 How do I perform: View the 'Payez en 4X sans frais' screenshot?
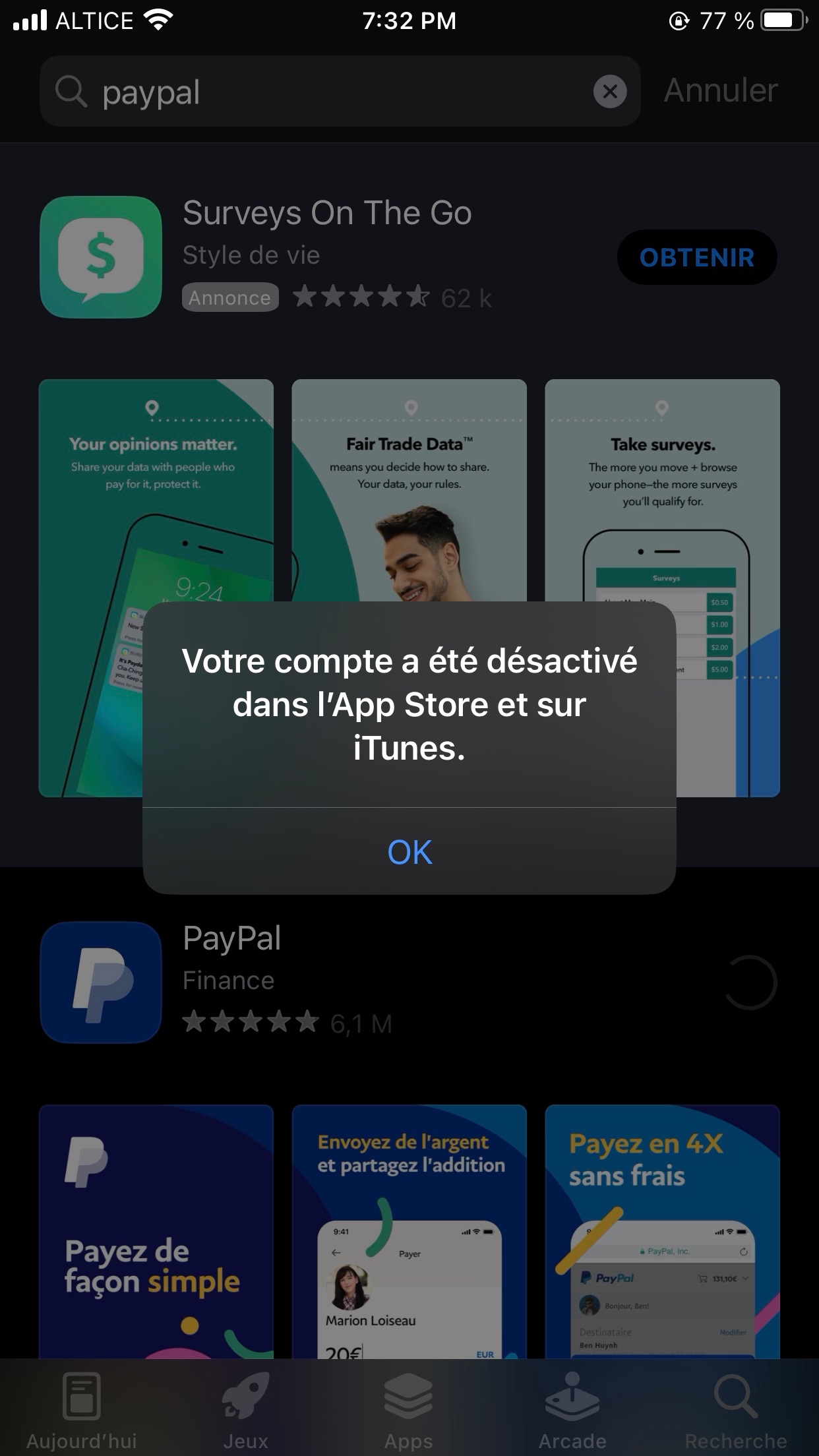click(x=662, y=1230)
